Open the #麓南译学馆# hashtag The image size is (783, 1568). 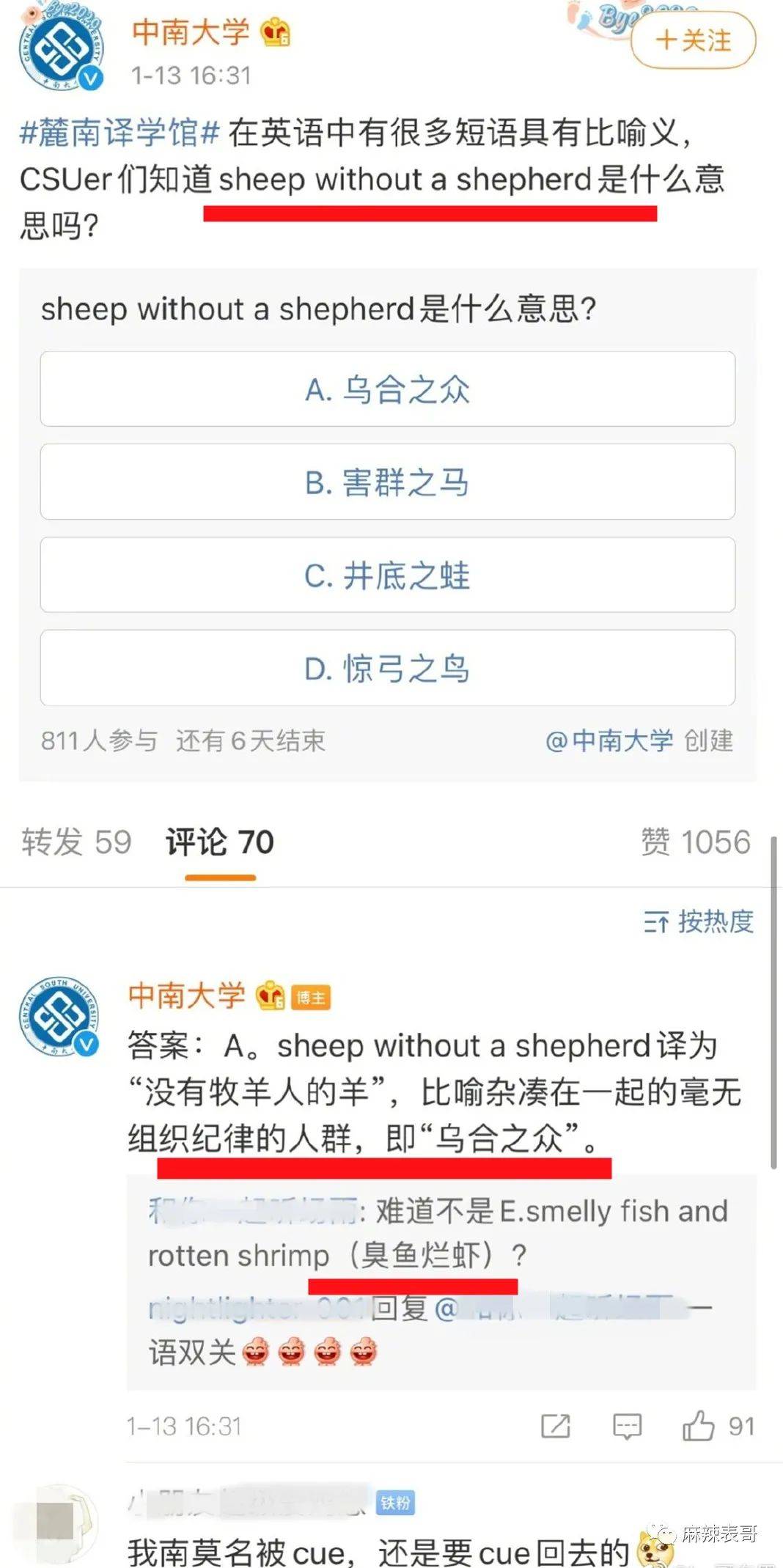120,133
